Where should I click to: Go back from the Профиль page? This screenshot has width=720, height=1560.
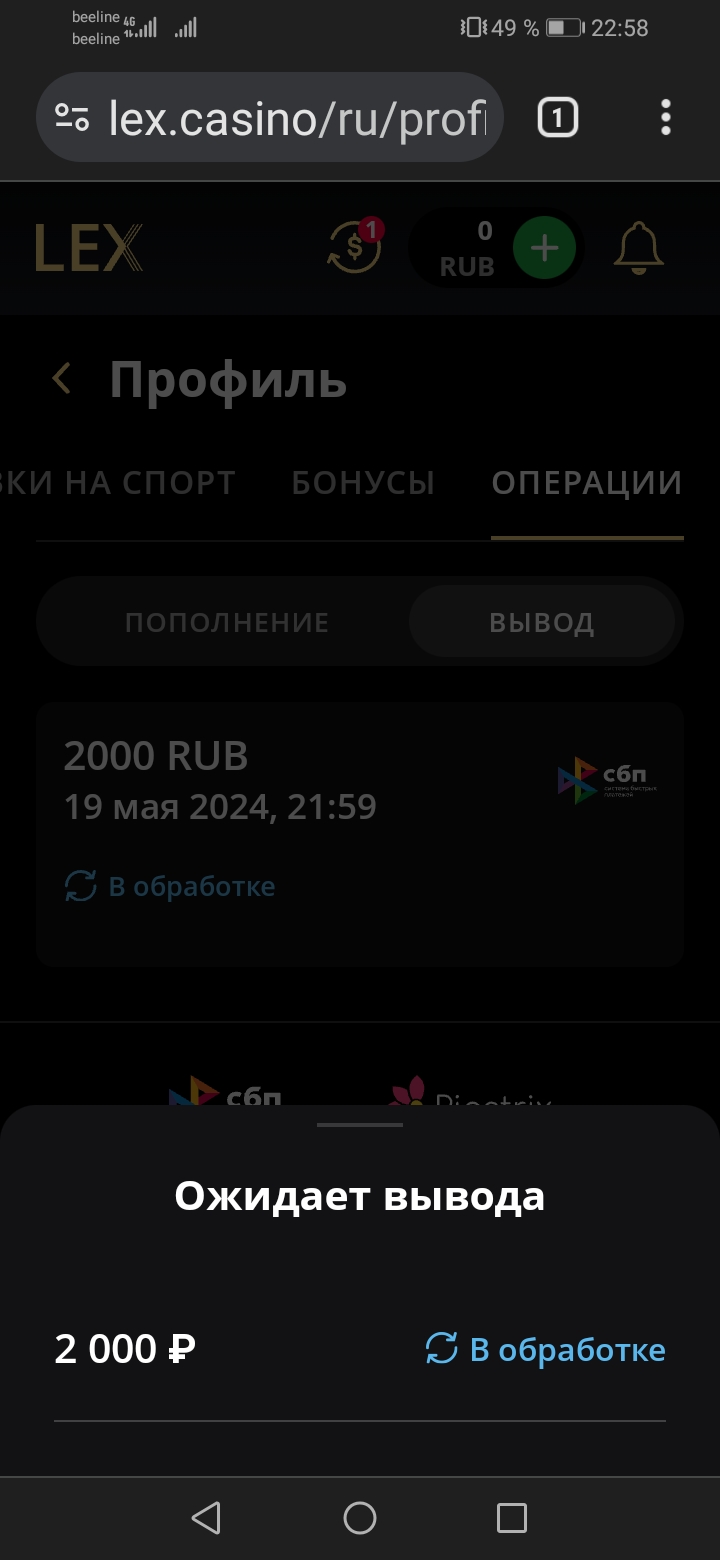click(x=62, y=380)
